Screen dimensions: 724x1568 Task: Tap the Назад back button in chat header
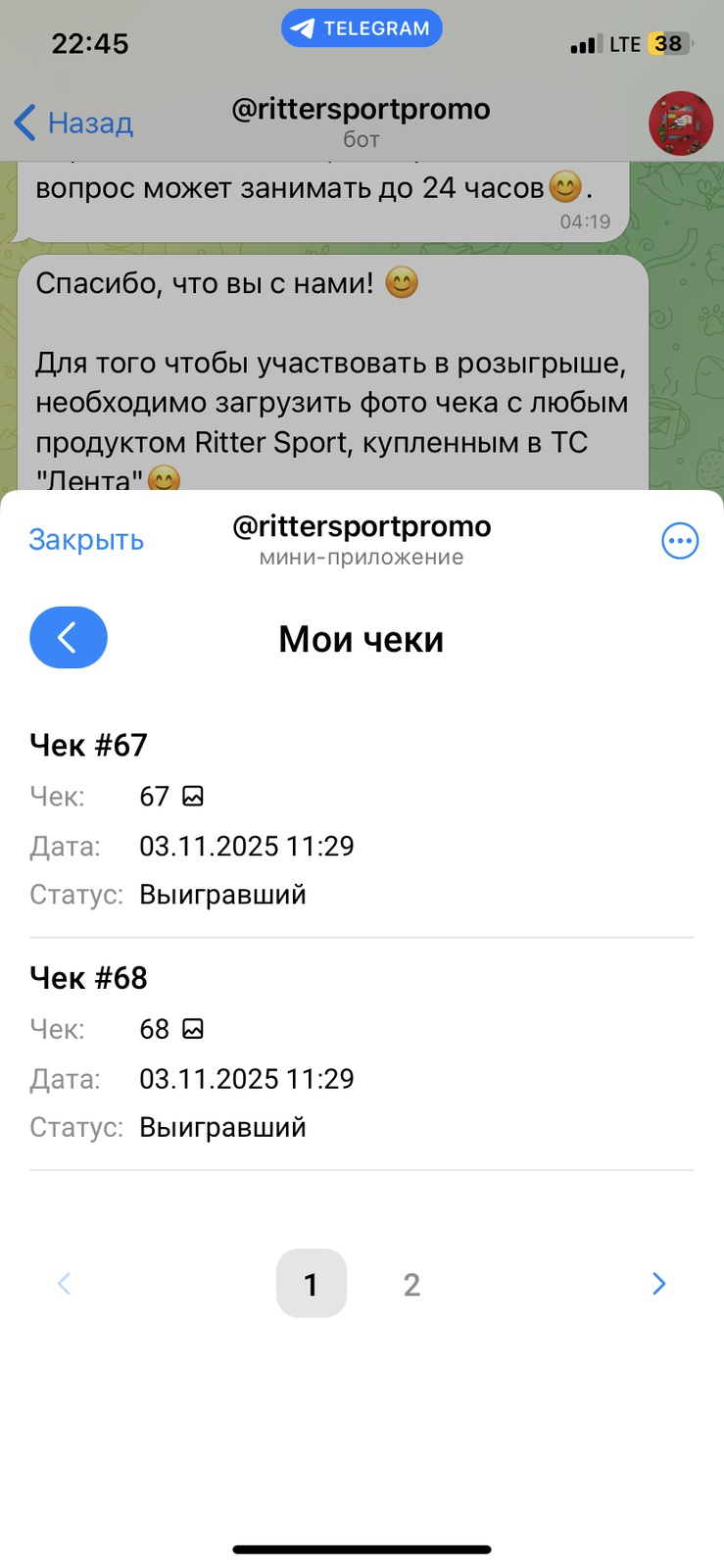pos(74,123)
